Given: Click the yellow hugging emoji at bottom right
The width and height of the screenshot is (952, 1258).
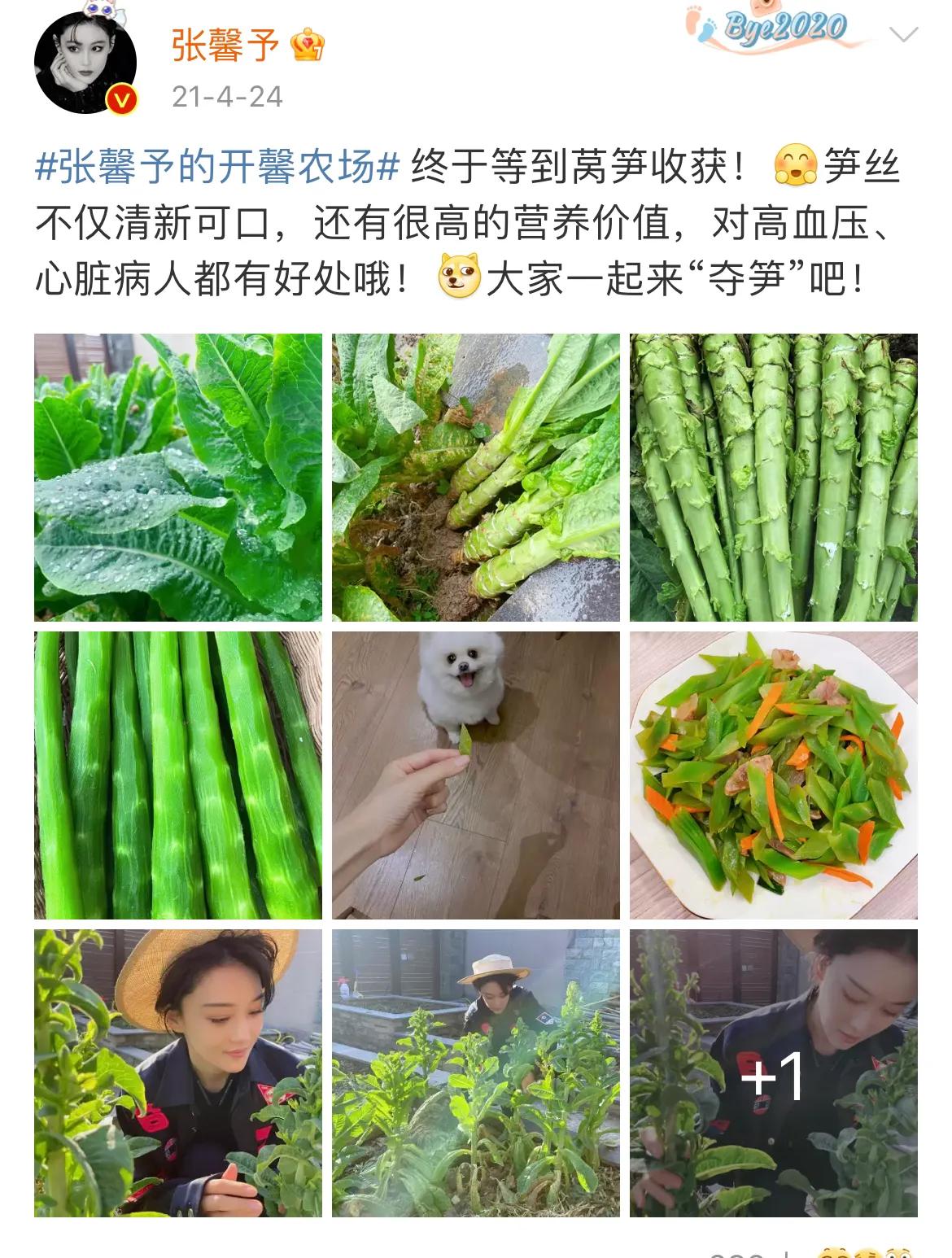Looking at the screenshot, I should [834, 1253].
